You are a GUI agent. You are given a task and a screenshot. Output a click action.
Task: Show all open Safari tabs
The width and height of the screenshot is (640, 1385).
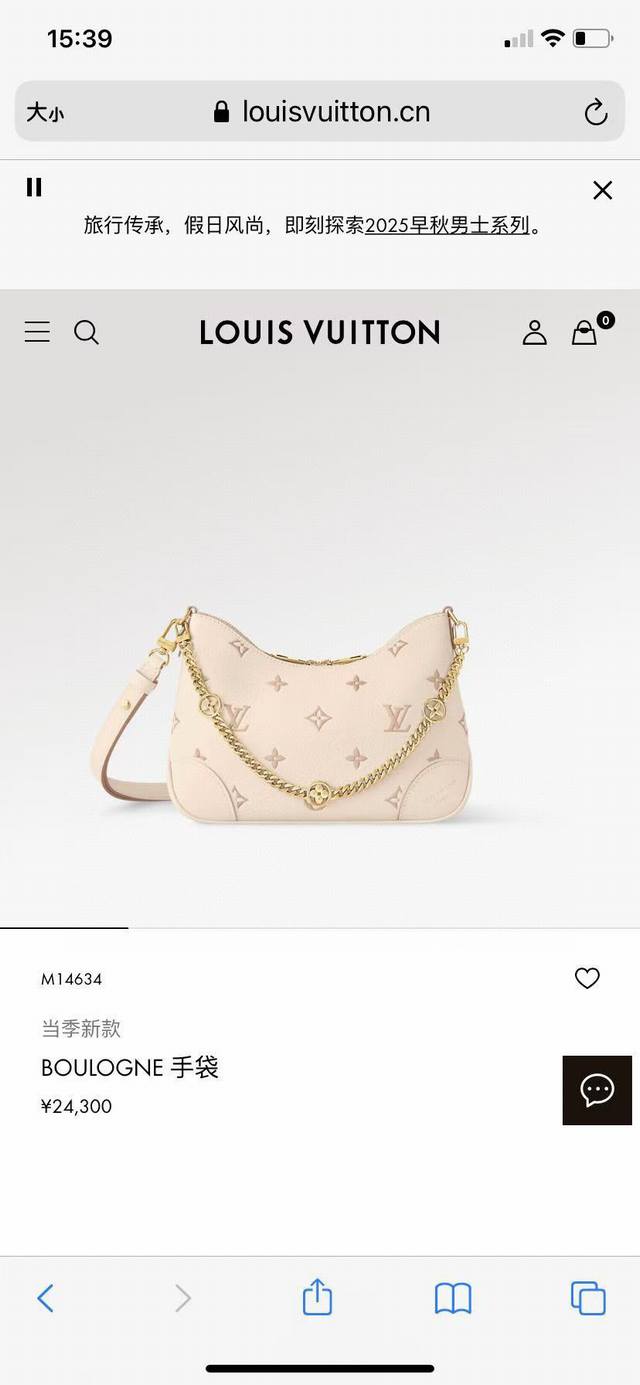click(588, 1298)
